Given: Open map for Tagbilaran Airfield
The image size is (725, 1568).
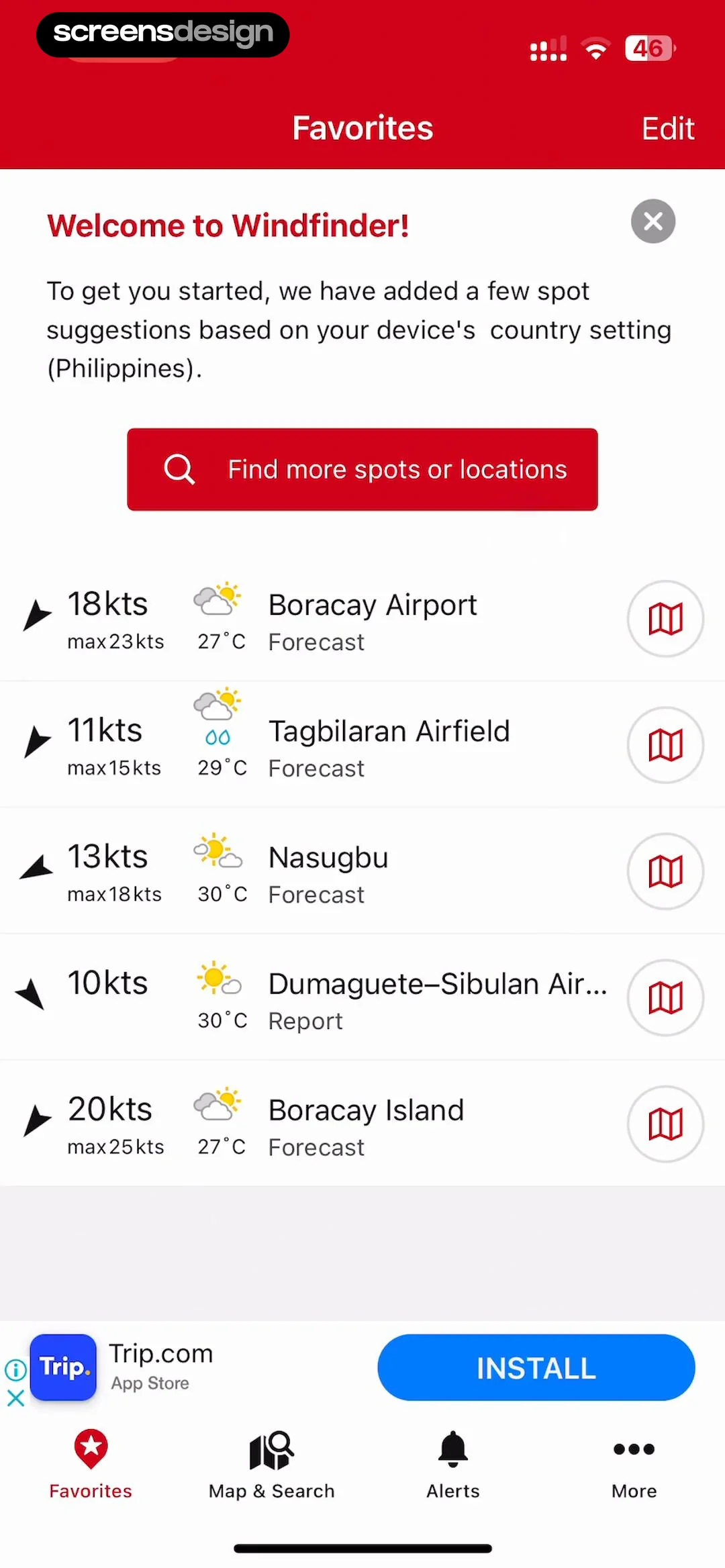Looking at the screenshot, I should pos(665,745).
